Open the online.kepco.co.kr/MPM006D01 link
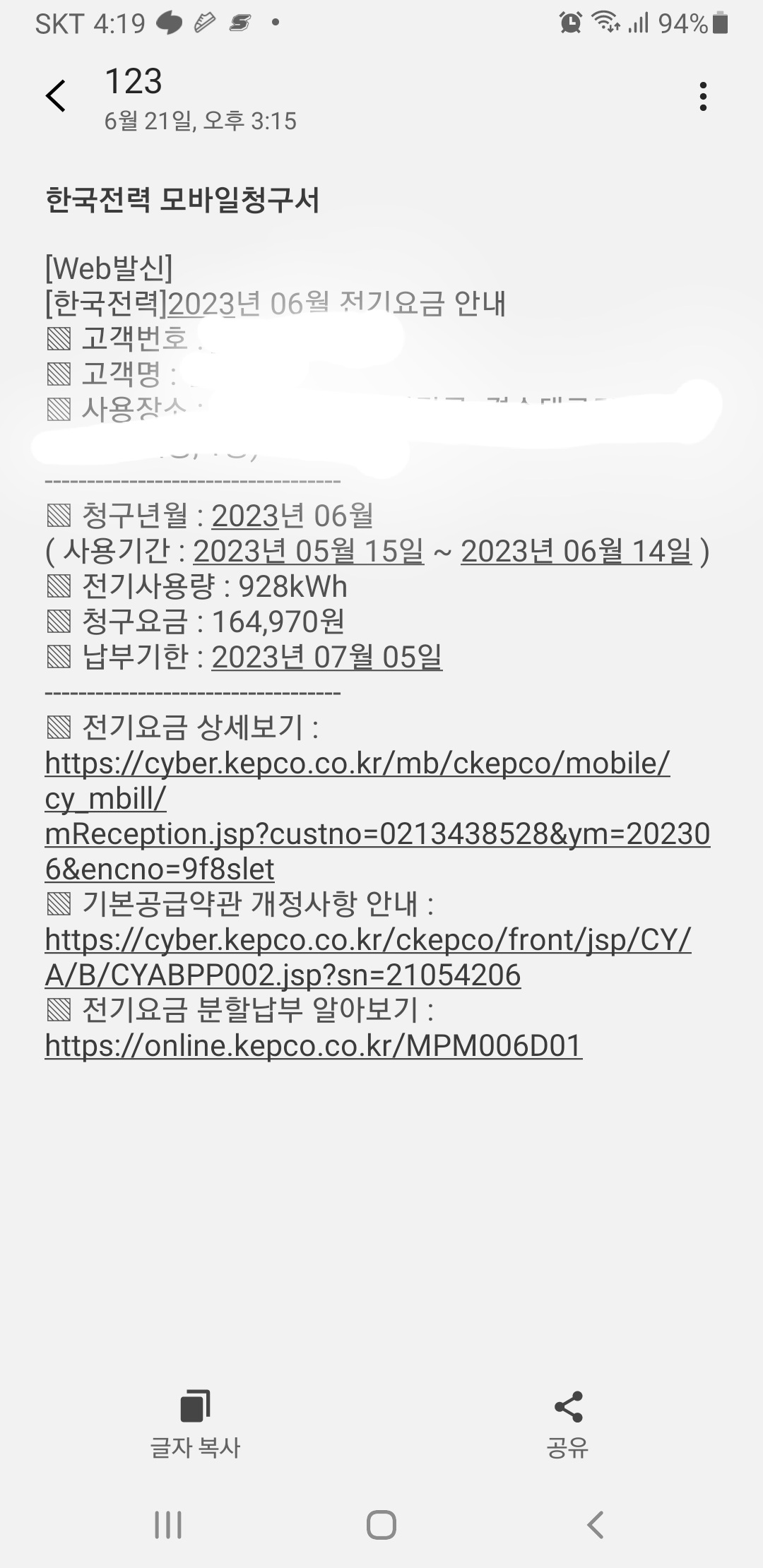The image size is (763, 1568). (313, 1045)
